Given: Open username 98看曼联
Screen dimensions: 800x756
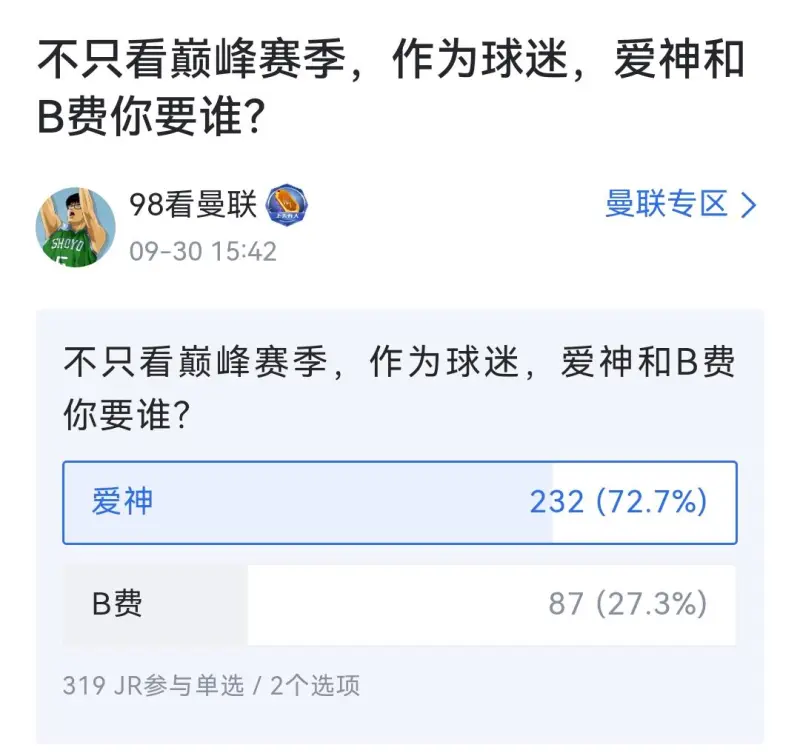Looking at the screenshot, I should (194, 205).
